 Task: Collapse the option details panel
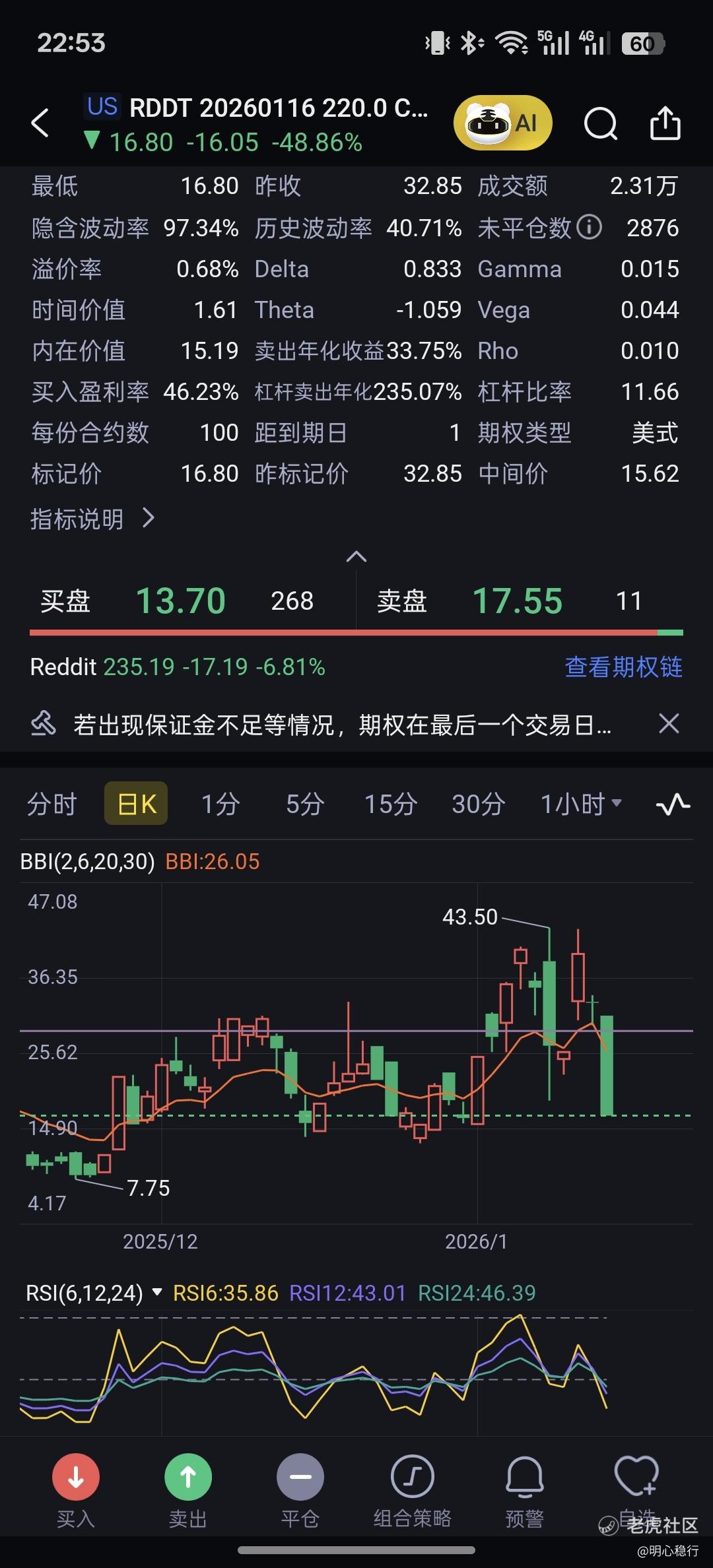coord(356,557)
